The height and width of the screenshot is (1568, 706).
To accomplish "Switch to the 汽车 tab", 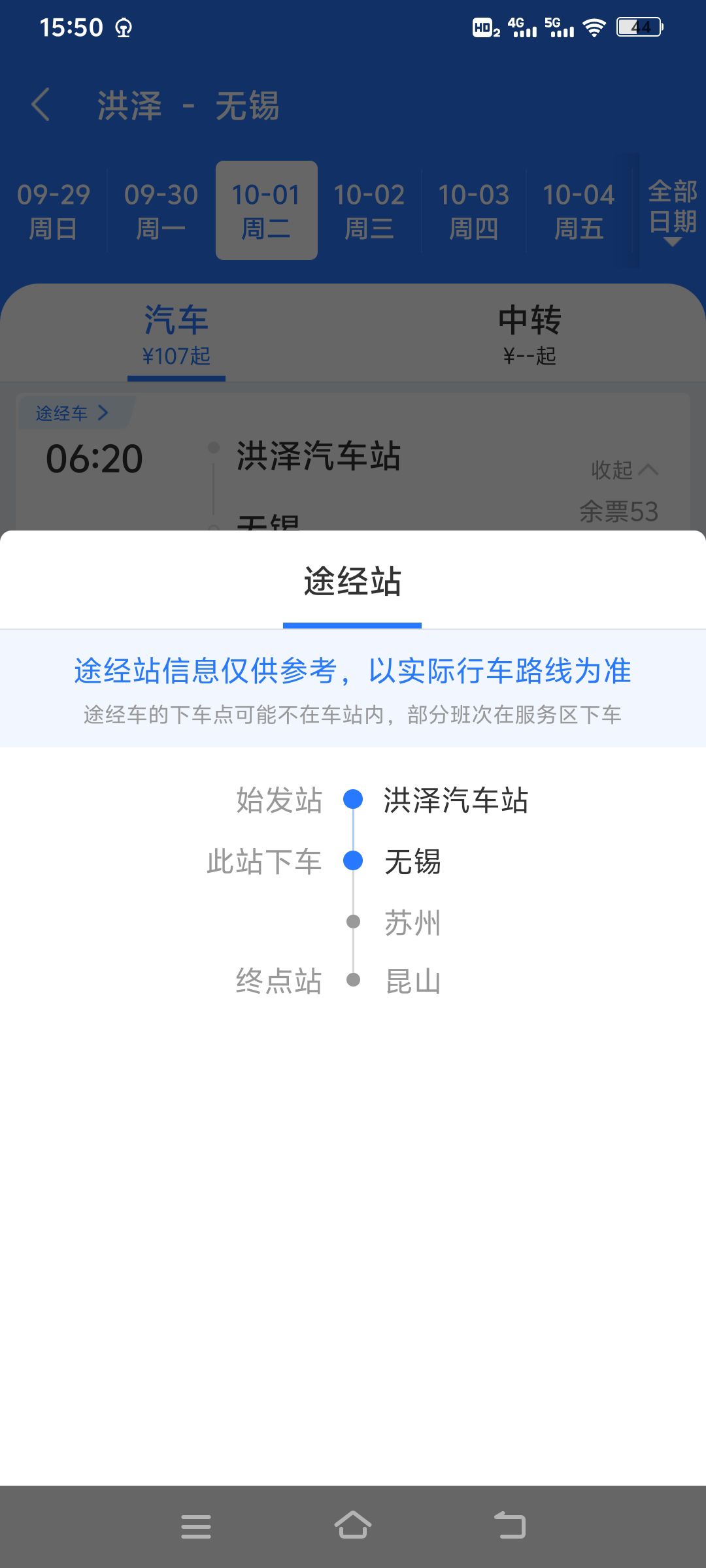I will (x=176, y=335).
